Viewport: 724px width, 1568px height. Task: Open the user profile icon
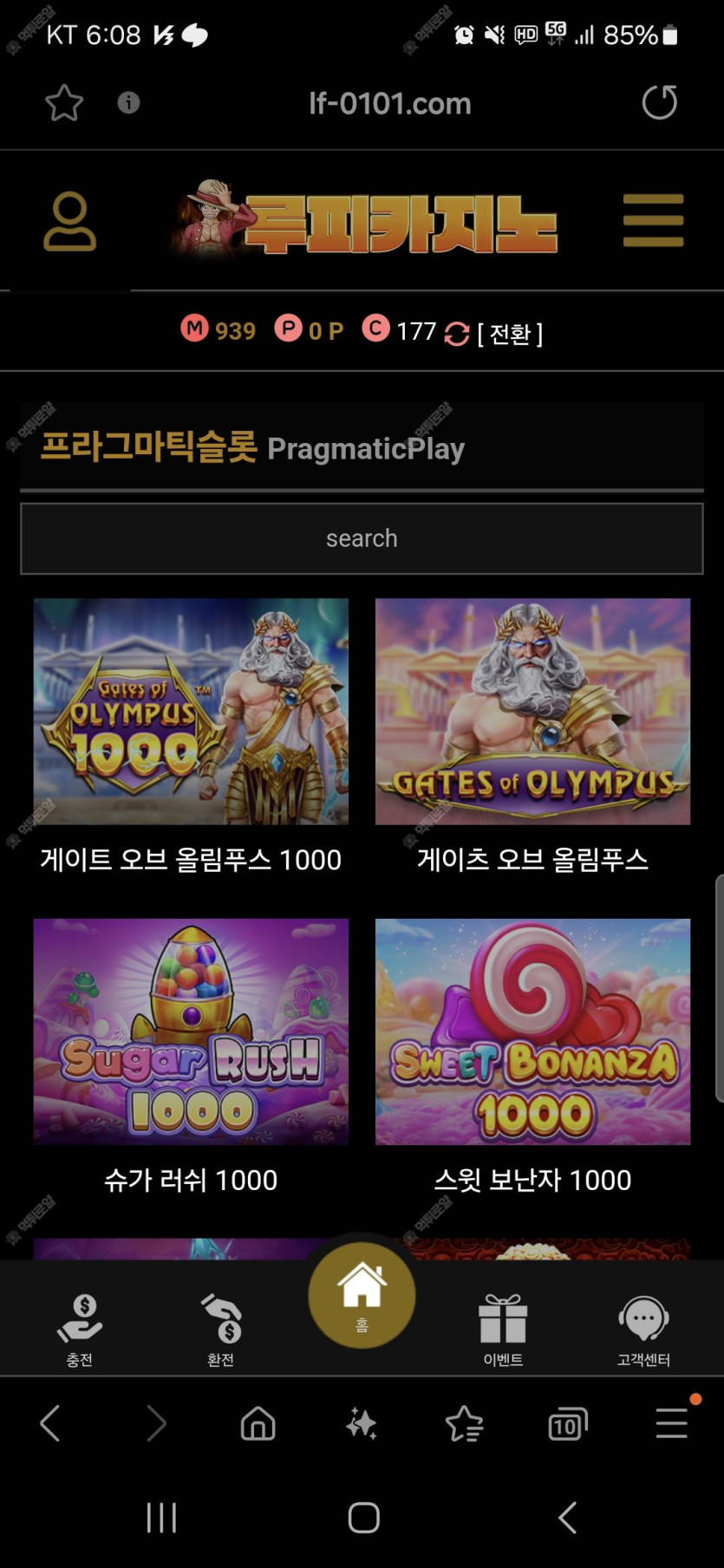pyautogui.click(x=69, y=222)
